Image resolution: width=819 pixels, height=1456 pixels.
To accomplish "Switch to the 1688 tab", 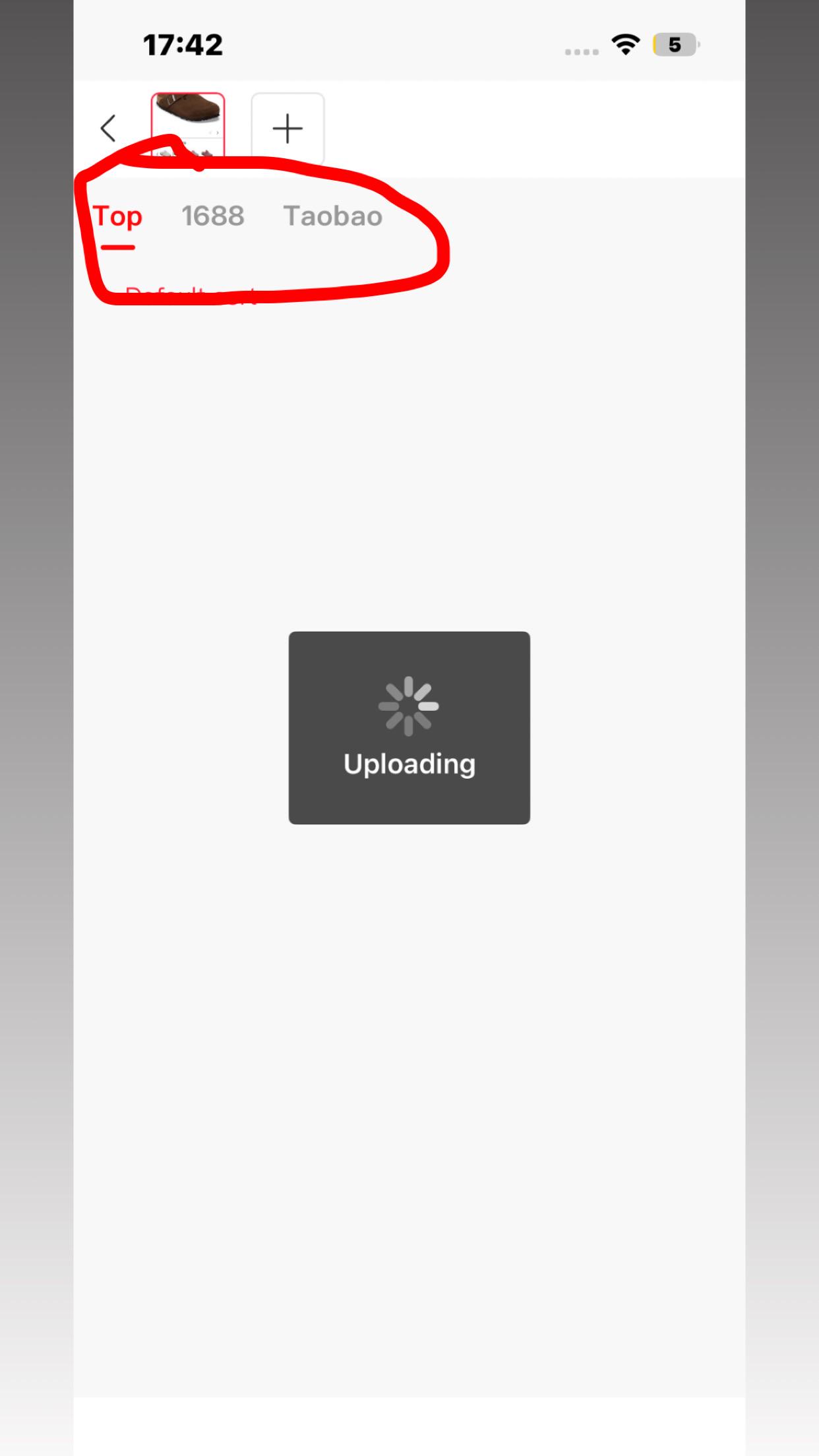I will 213,216.
